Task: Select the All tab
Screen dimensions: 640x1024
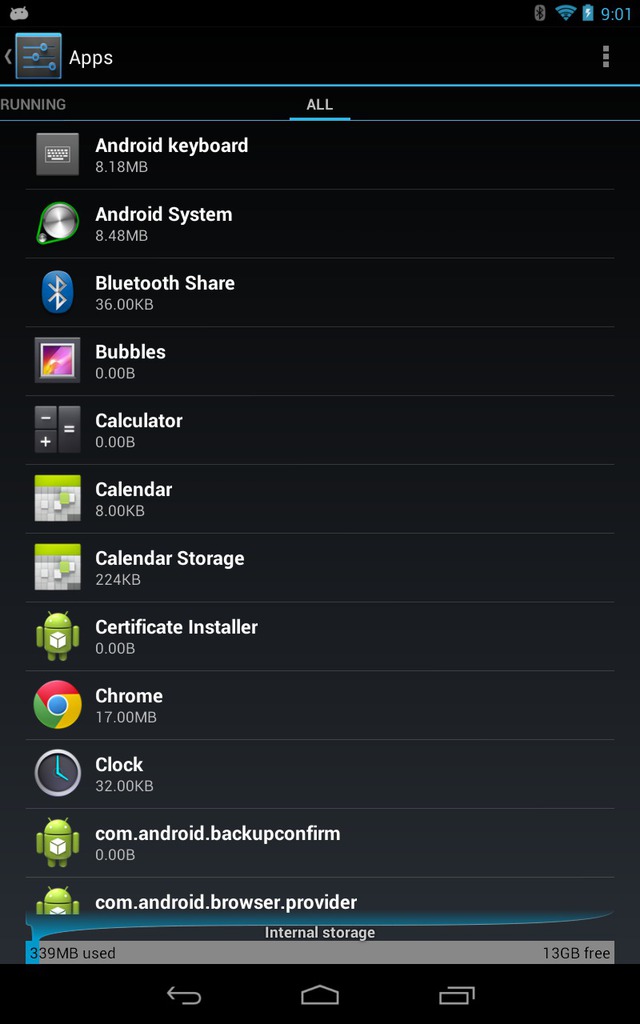Action: 319,104
